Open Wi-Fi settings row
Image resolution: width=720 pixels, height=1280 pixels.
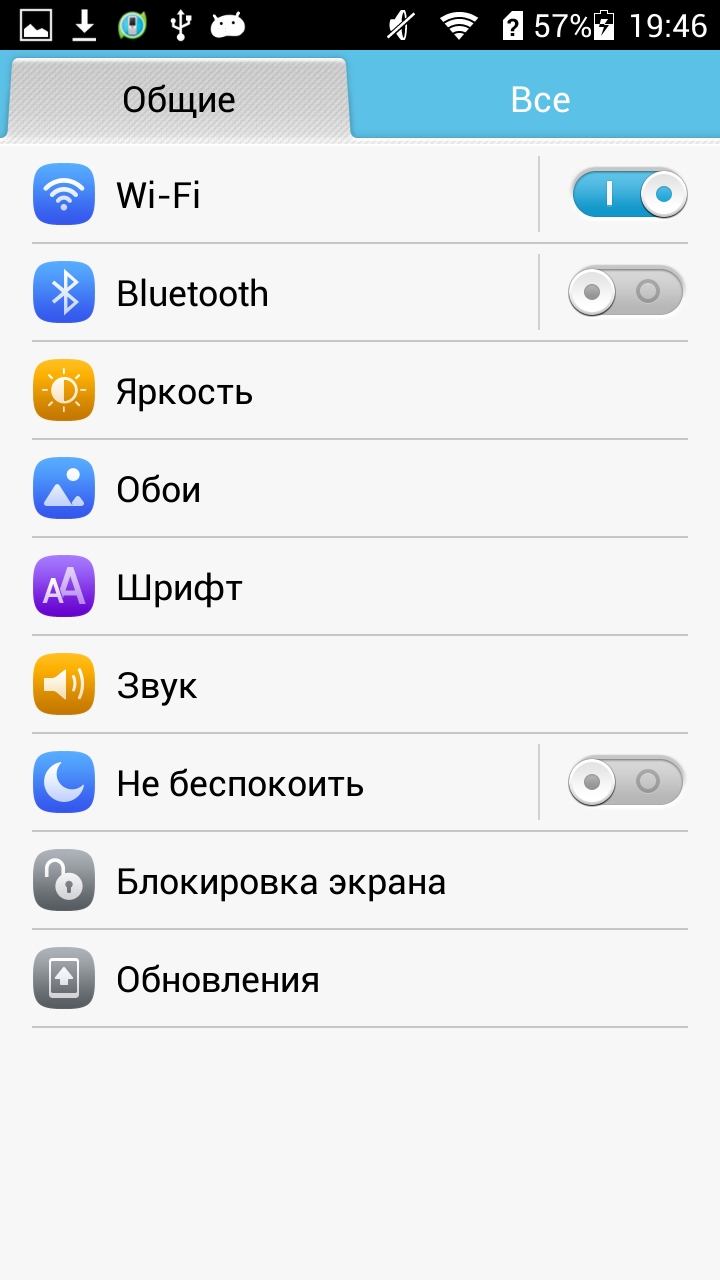pos(280,194)
